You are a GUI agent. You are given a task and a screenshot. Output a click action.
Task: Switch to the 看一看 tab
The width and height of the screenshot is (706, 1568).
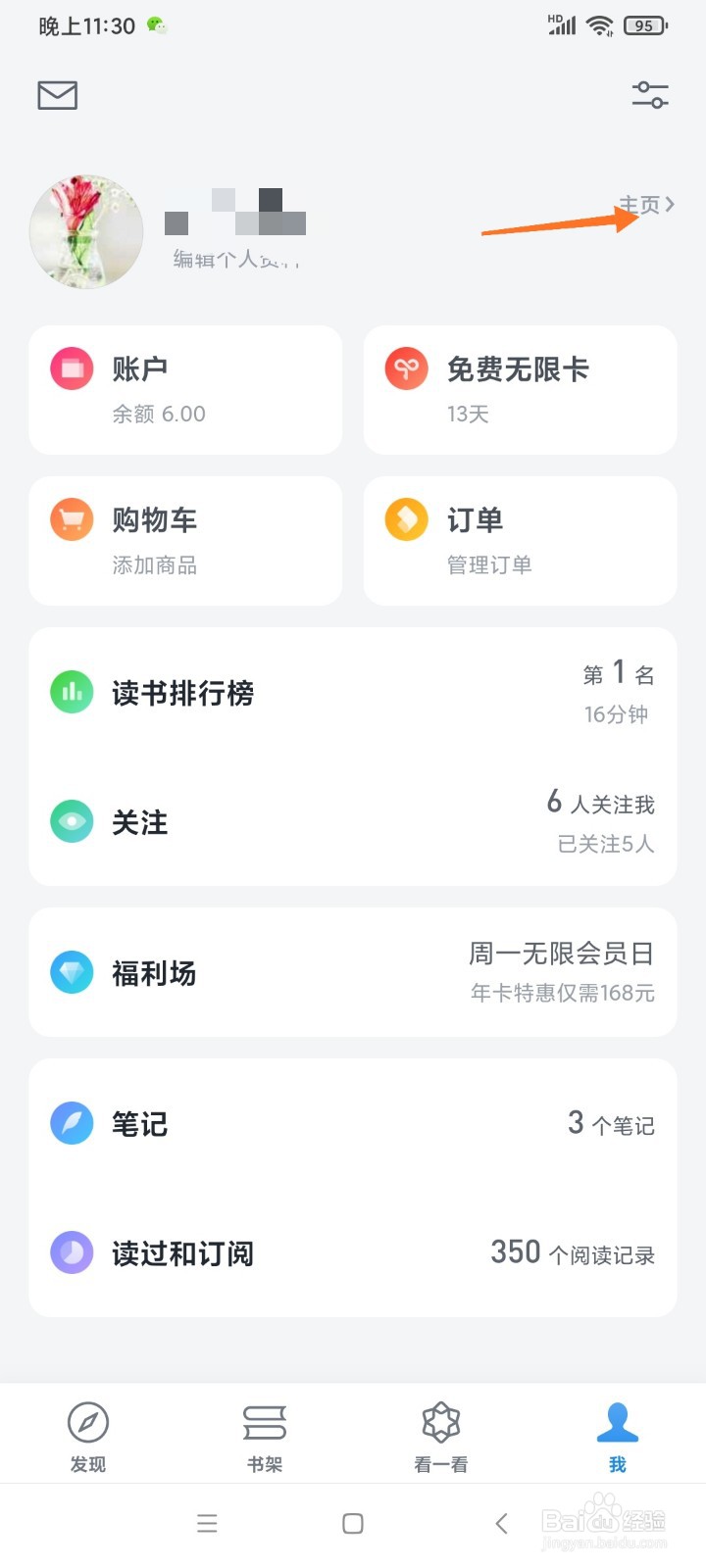tap(441, 1437)
